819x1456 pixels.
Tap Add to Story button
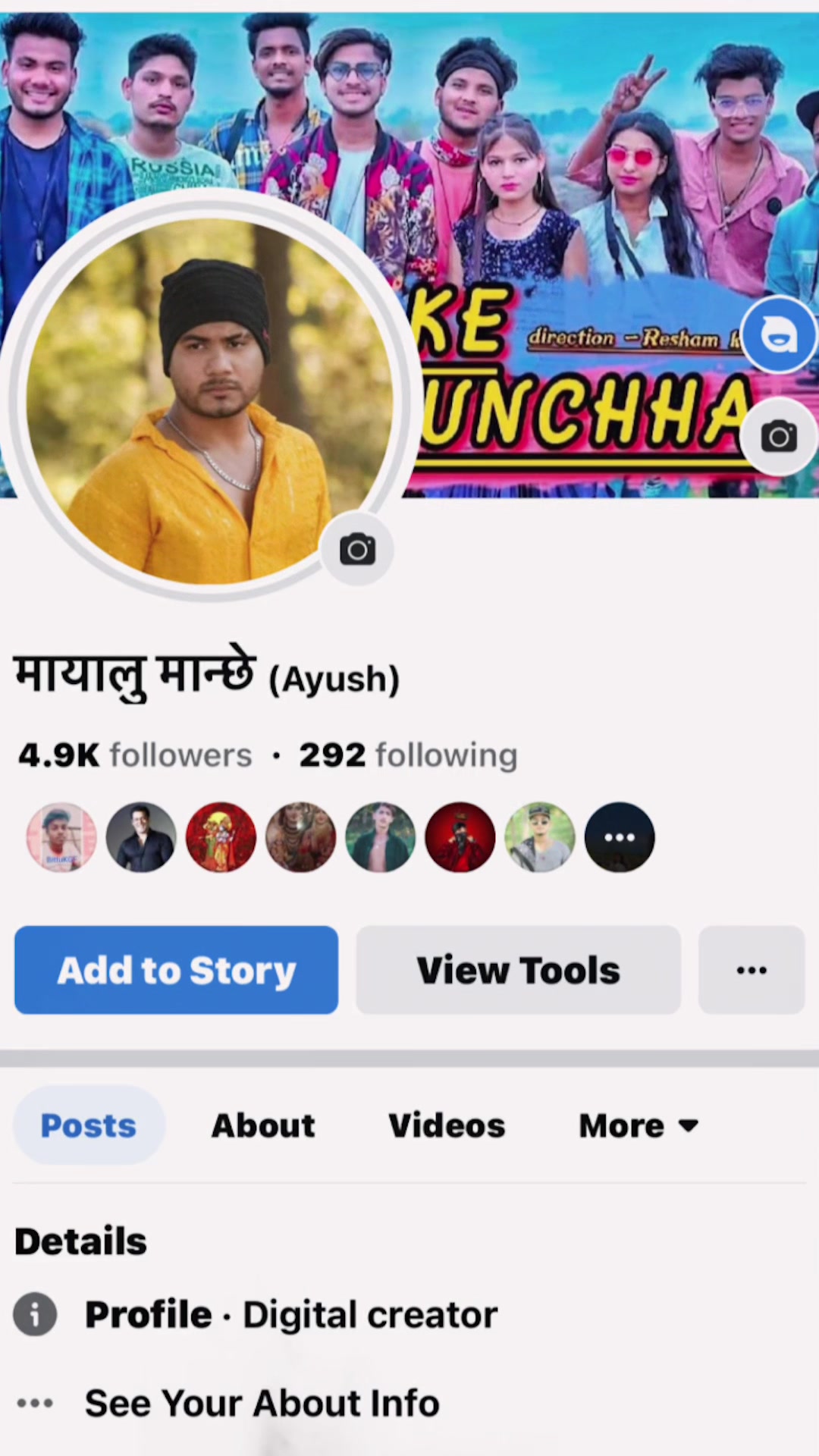coord(176,970)
